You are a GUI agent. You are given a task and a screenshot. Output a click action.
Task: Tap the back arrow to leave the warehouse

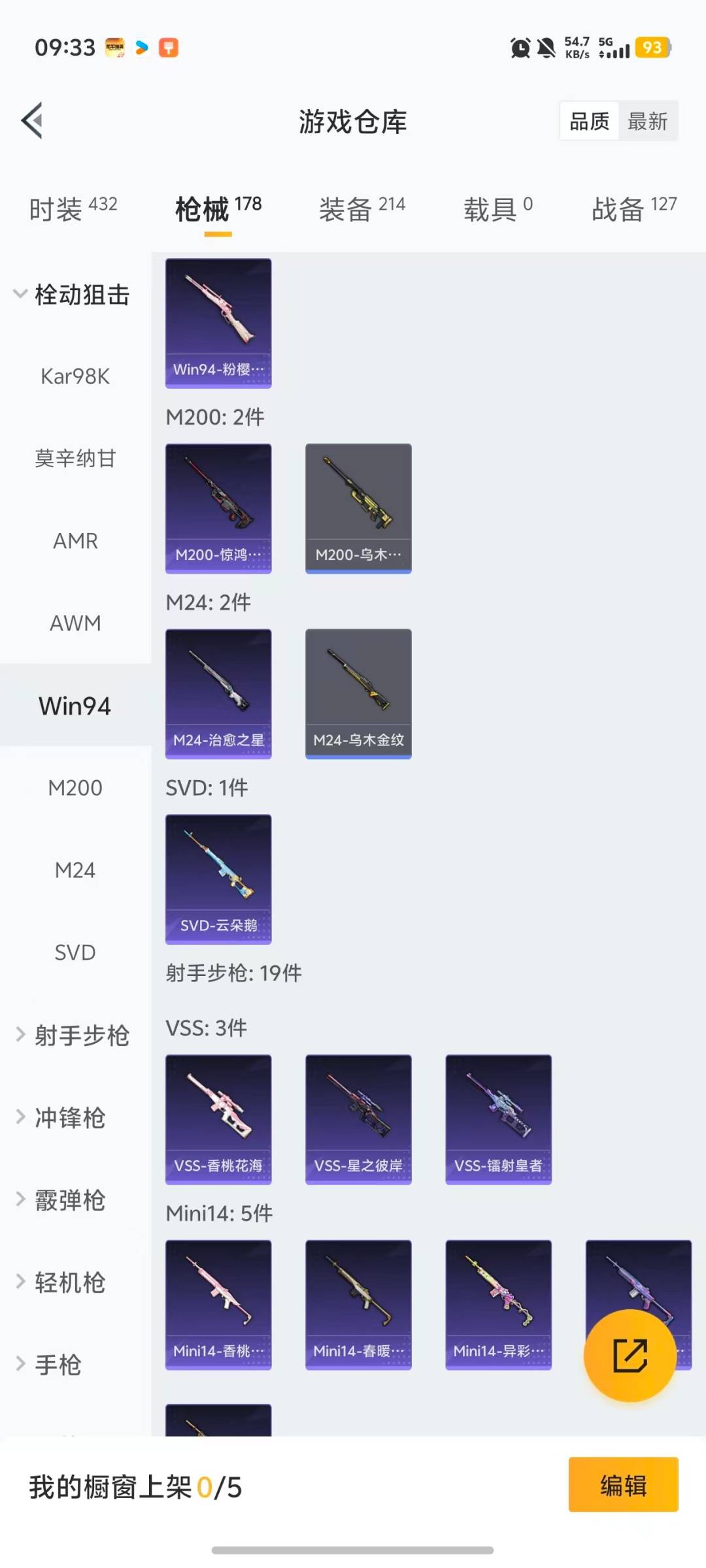point(31,121)
